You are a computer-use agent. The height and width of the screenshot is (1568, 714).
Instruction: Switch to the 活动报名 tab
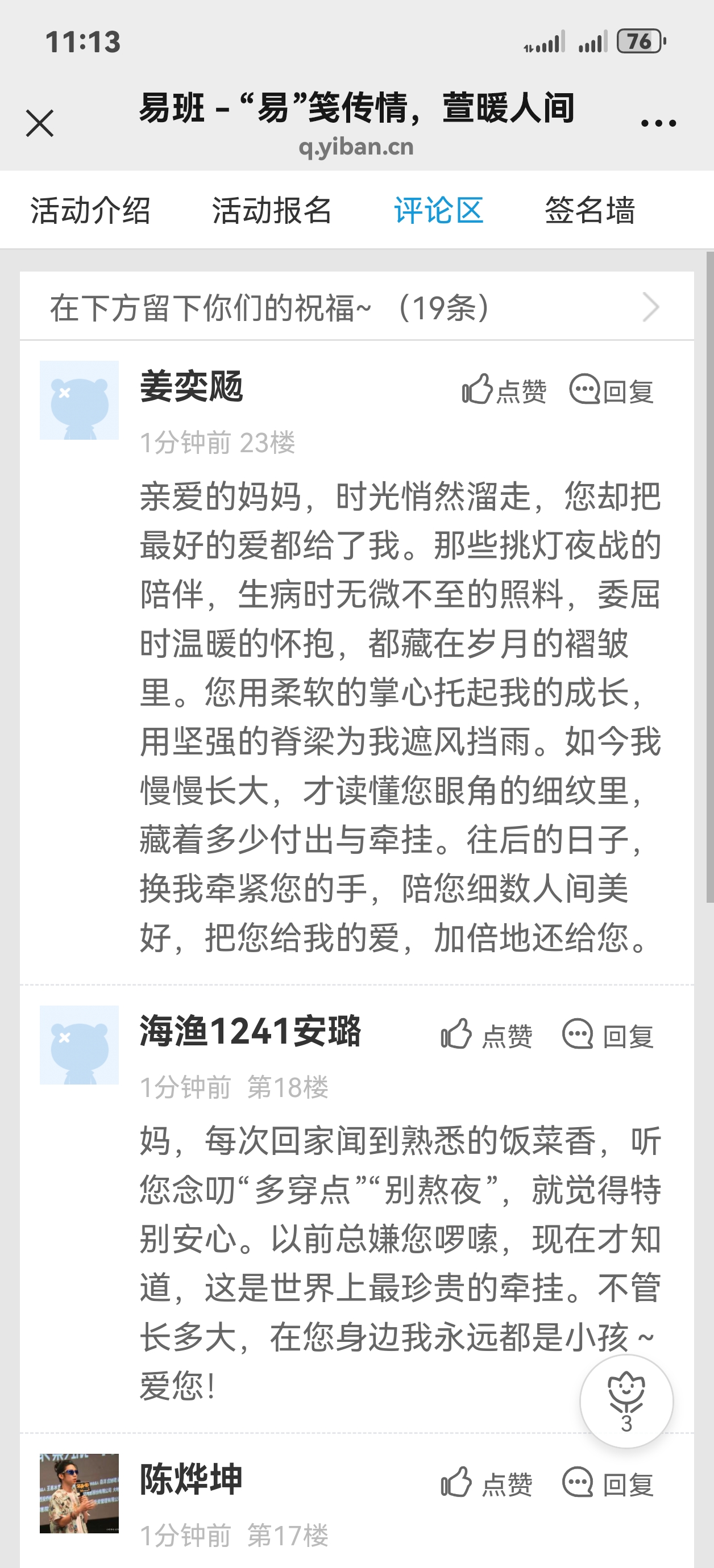271,211
